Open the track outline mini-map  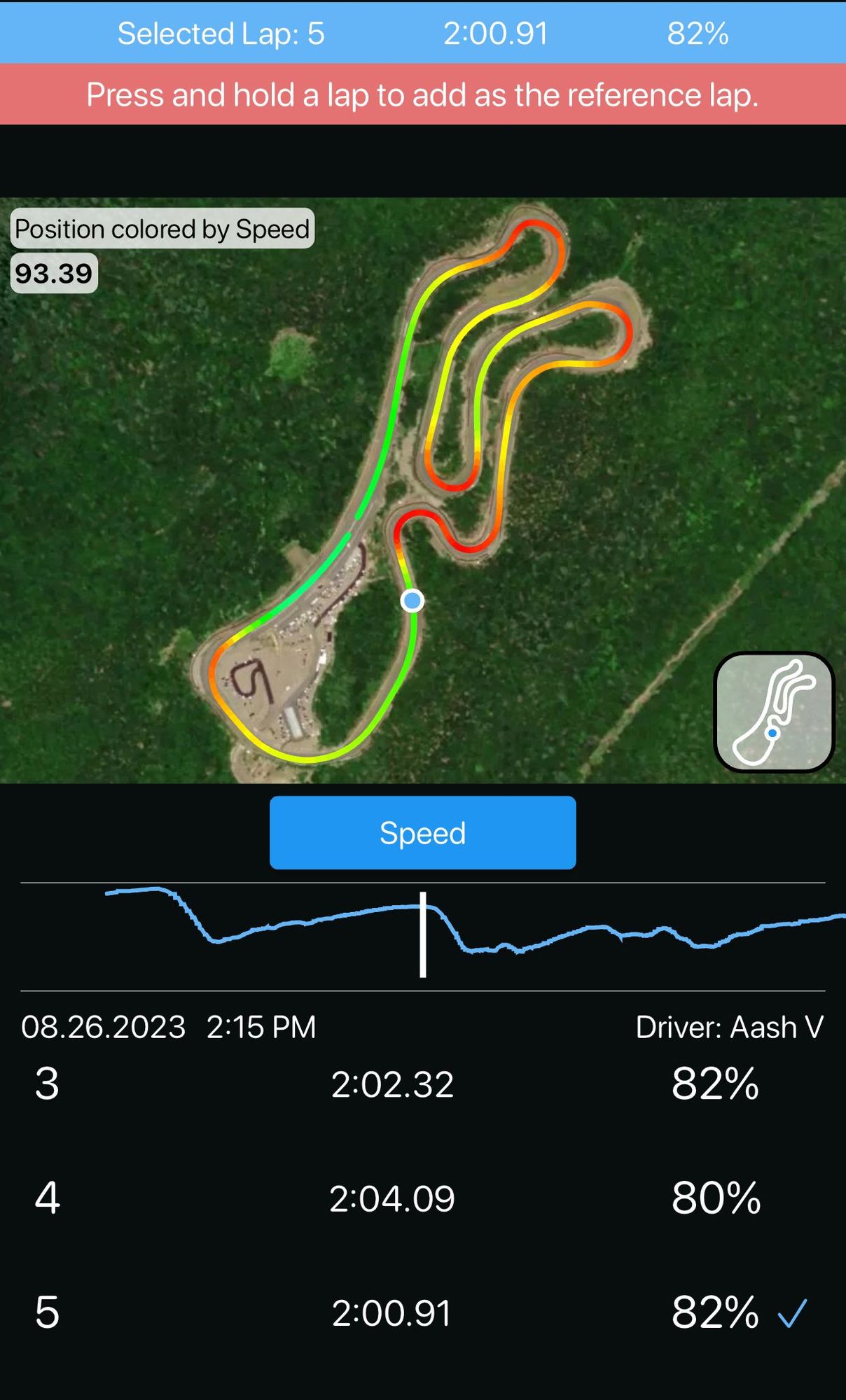pyautogui.click(x=774, y=712)
